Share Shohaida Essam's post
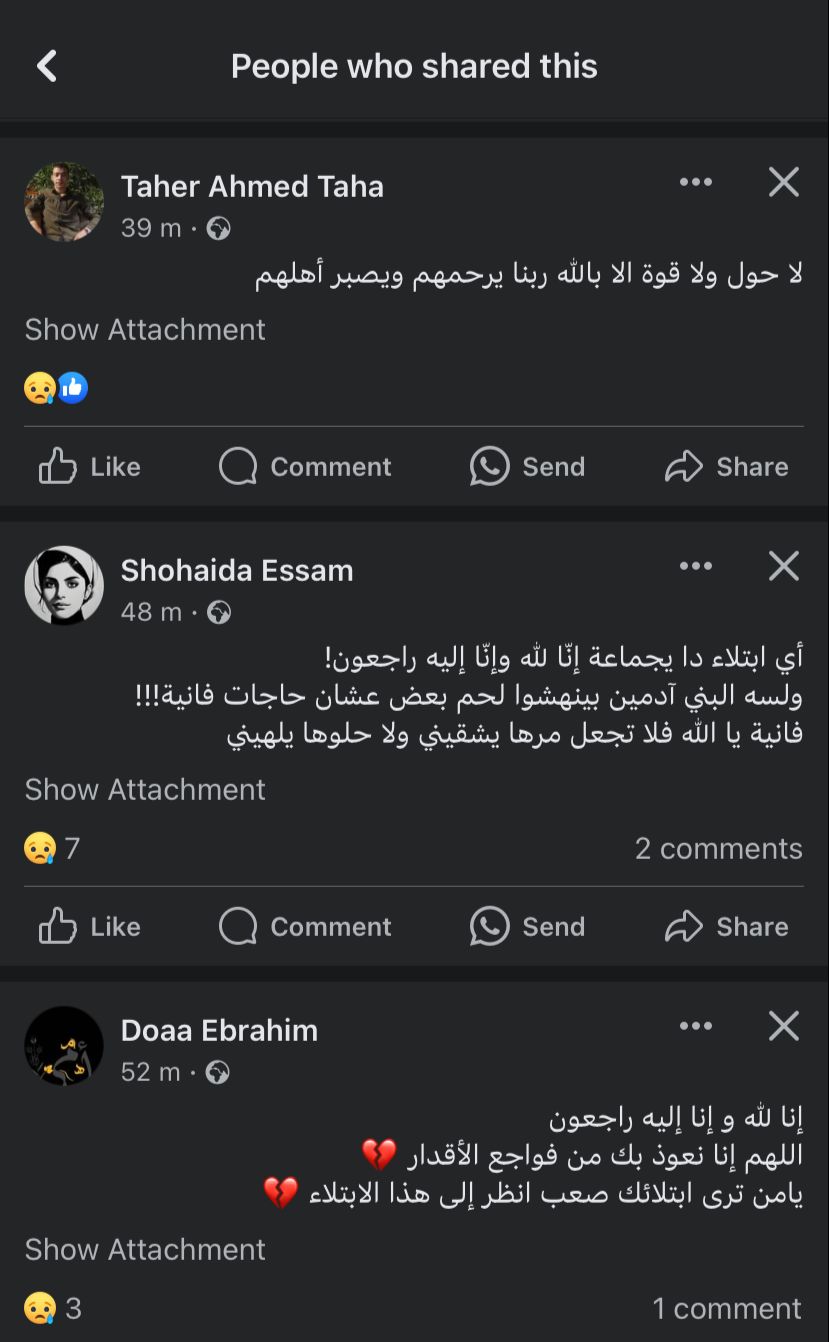This screenshot has height=1342, width=829. (726, 926)
